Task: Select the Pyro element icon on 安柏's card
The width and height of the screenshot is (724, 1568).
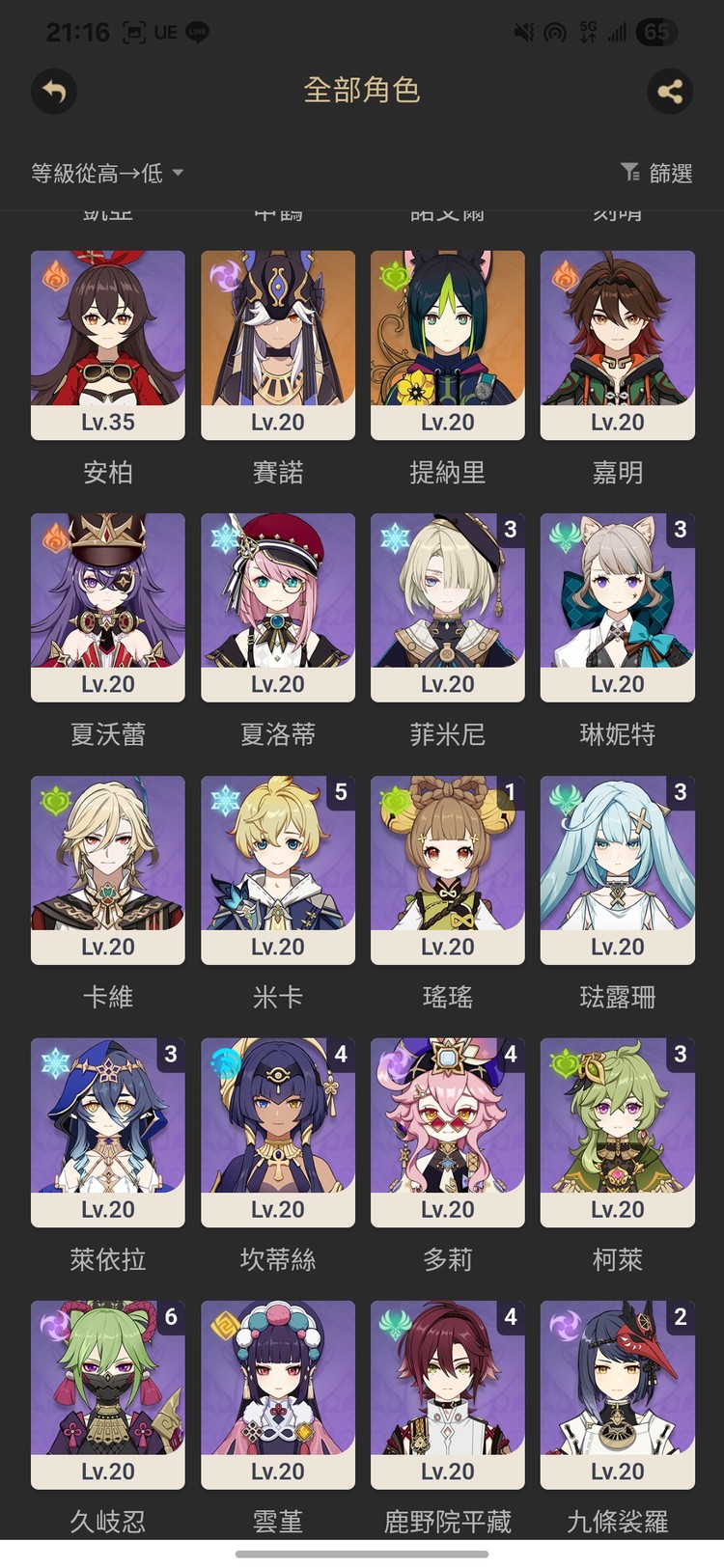Action: (x=55, y=276)
